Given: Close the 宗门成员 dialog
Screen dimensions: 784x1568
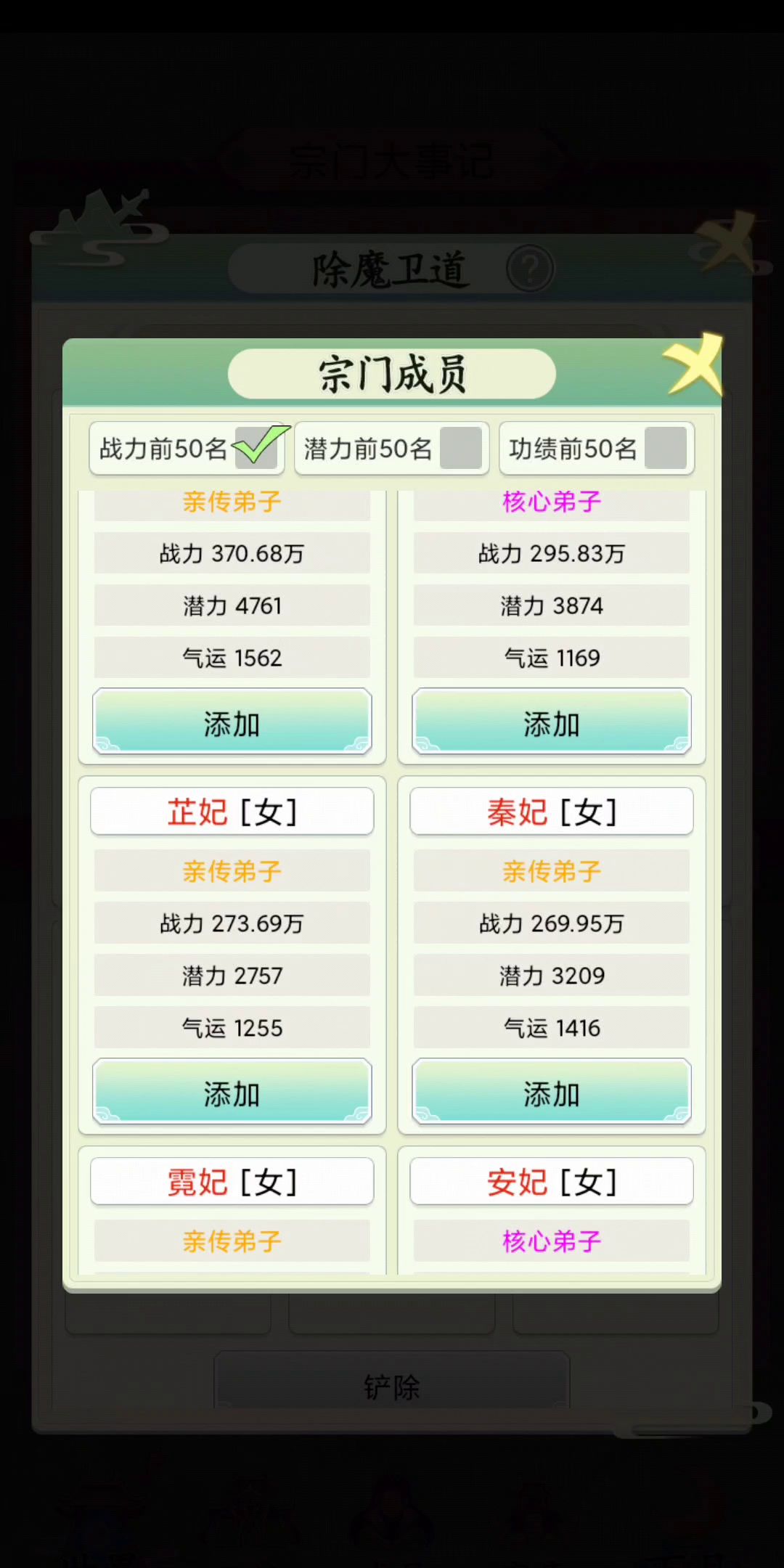Looking at the screenshot, I should pyautogui.click(x=693, y=367).
